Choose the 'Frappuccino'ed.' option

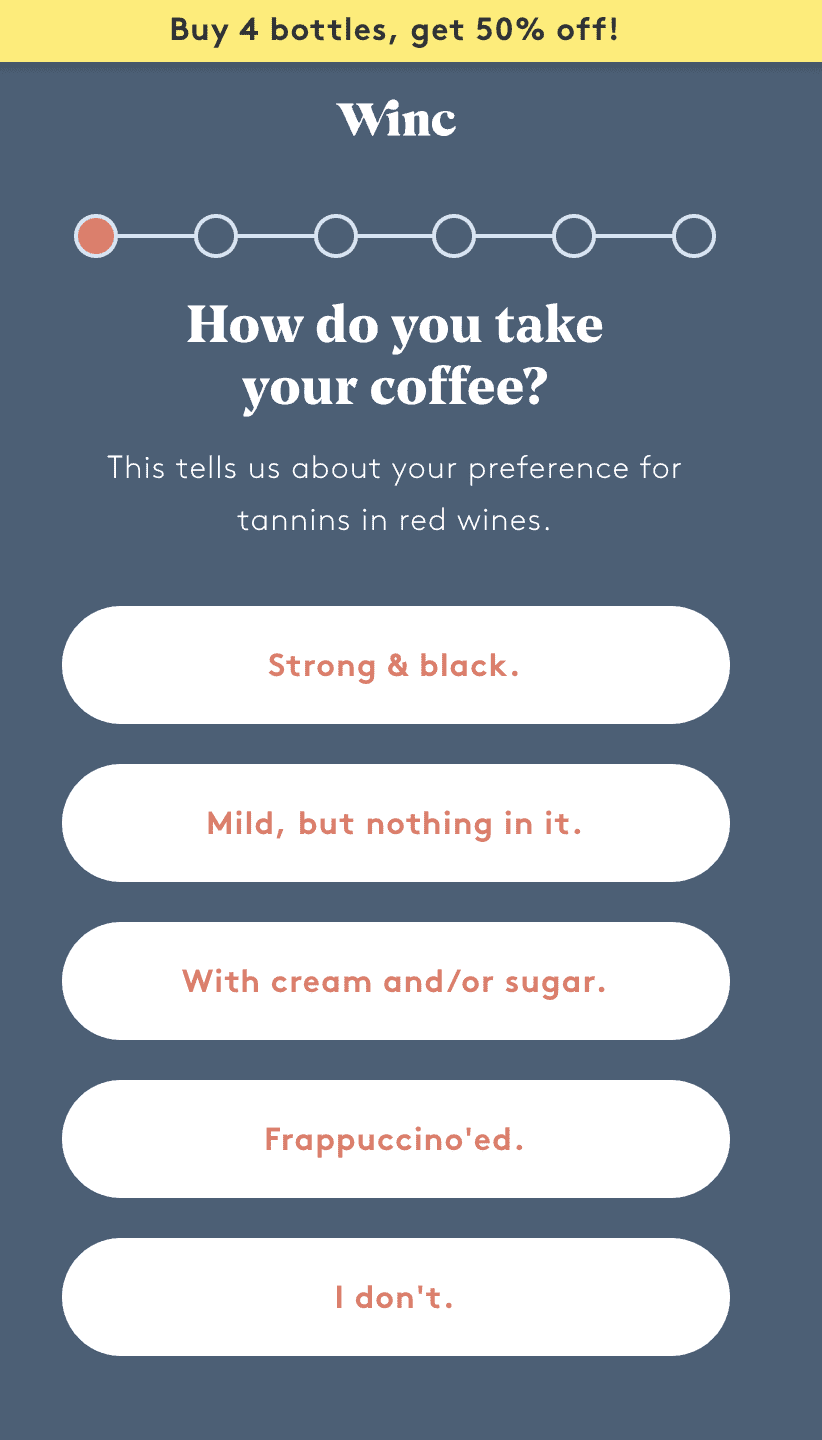pyautogui.click(x=396, y=1139)
